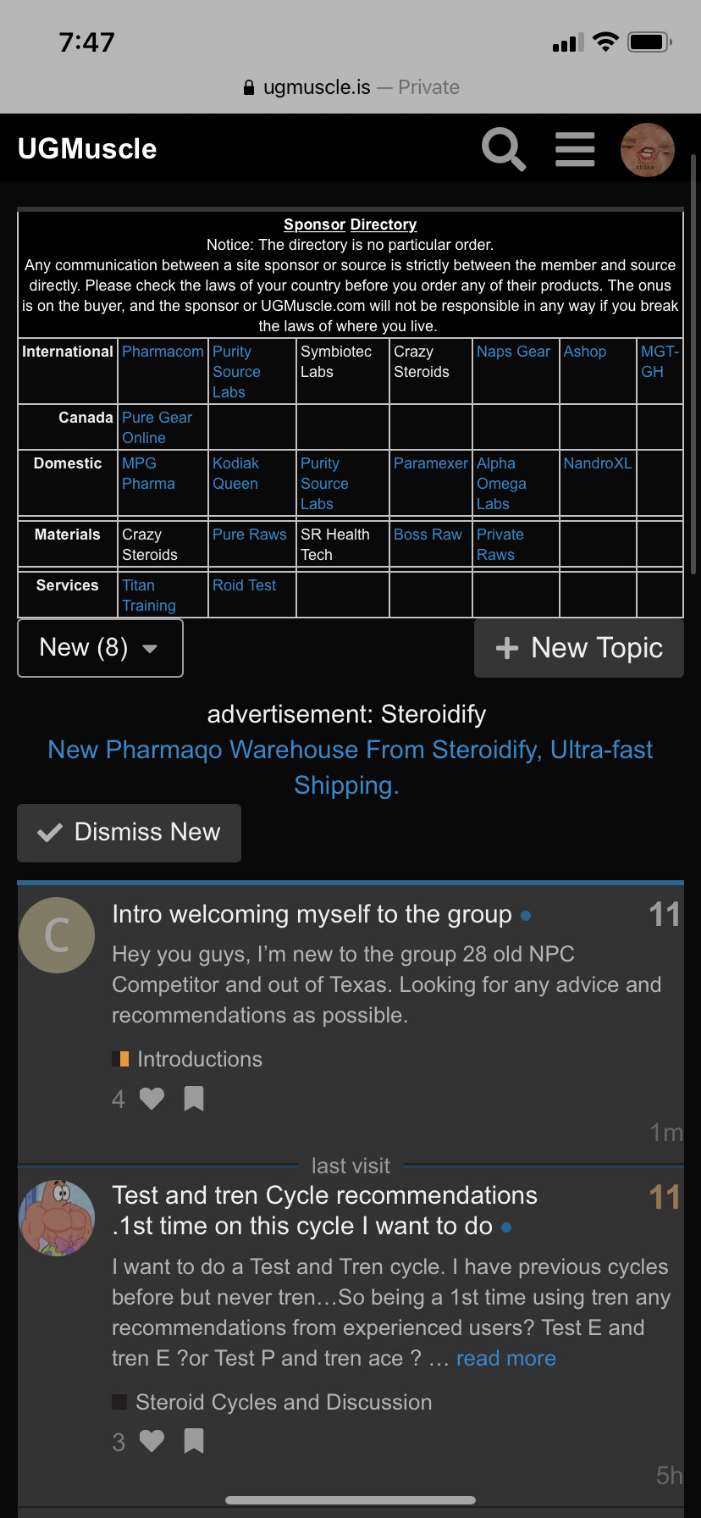Open the Introductions category
The width and height of the screenshot is (701, 1518).
(x=199, y=1059)
